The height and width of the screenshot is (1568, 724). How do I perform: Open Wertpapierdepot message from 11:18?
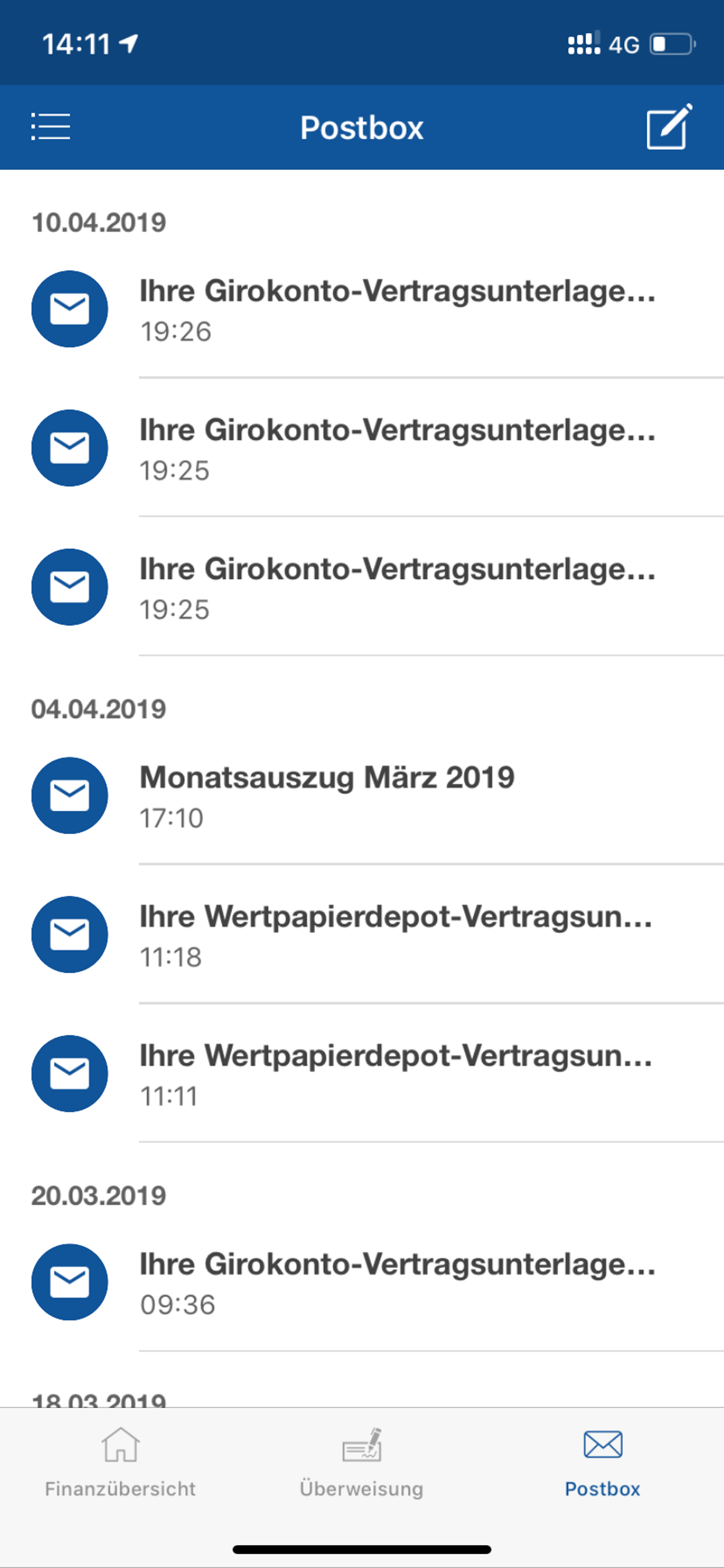[395, 935]
